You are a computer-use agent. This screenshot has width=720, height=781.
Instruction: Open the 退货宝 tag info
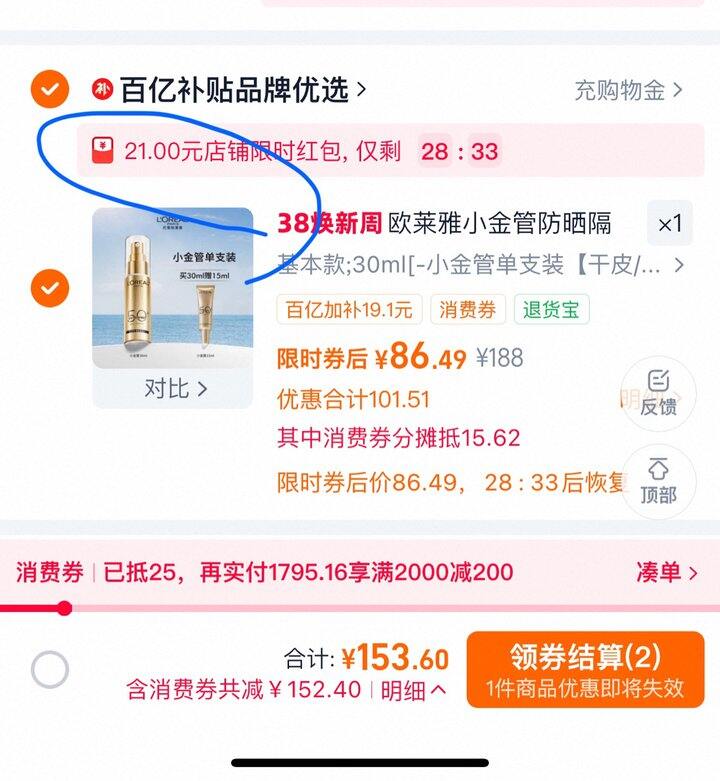click(x=552, y=310)
